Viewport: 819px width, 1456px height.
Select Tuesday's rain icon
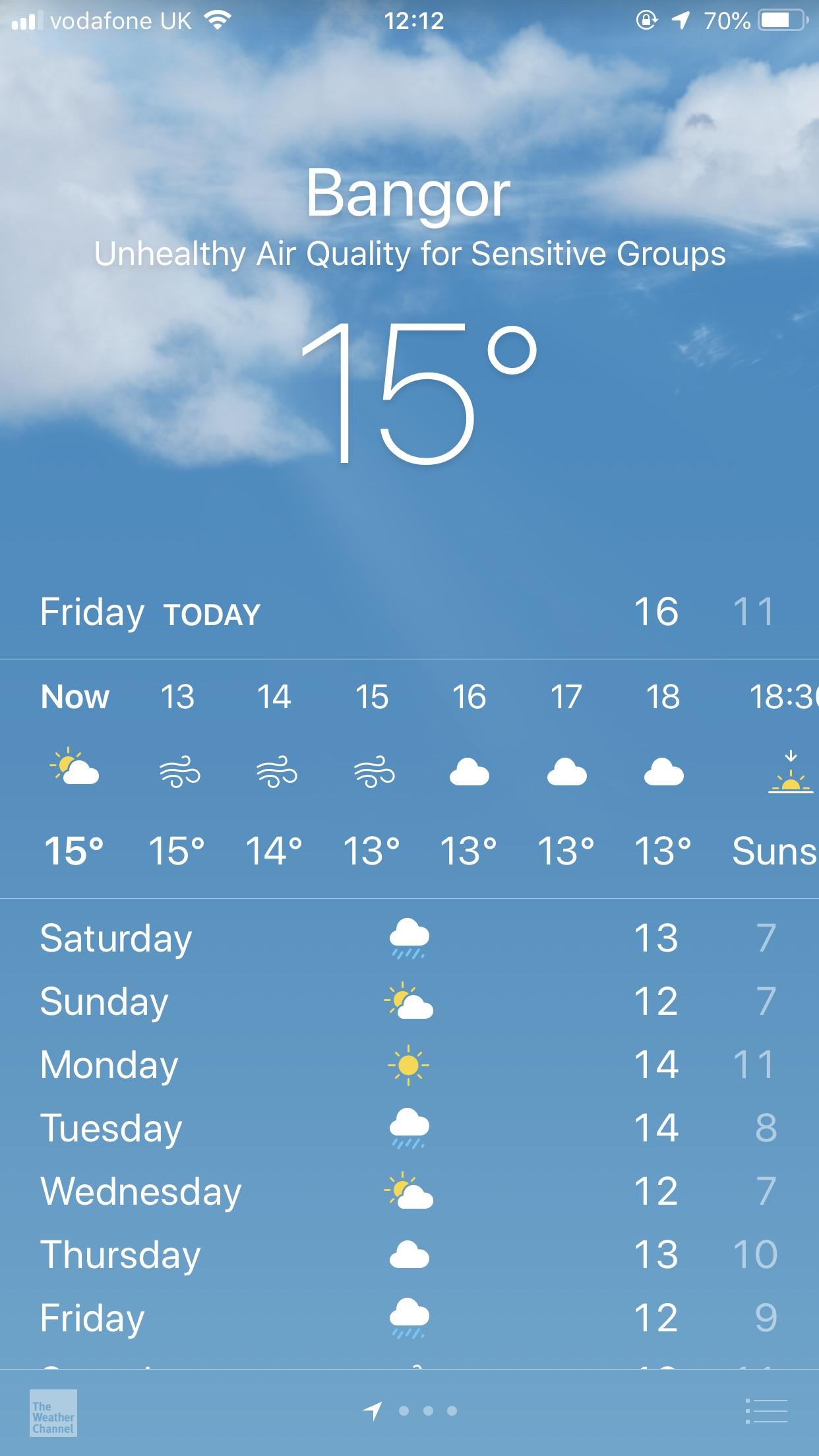click(x=409, y=1129)
